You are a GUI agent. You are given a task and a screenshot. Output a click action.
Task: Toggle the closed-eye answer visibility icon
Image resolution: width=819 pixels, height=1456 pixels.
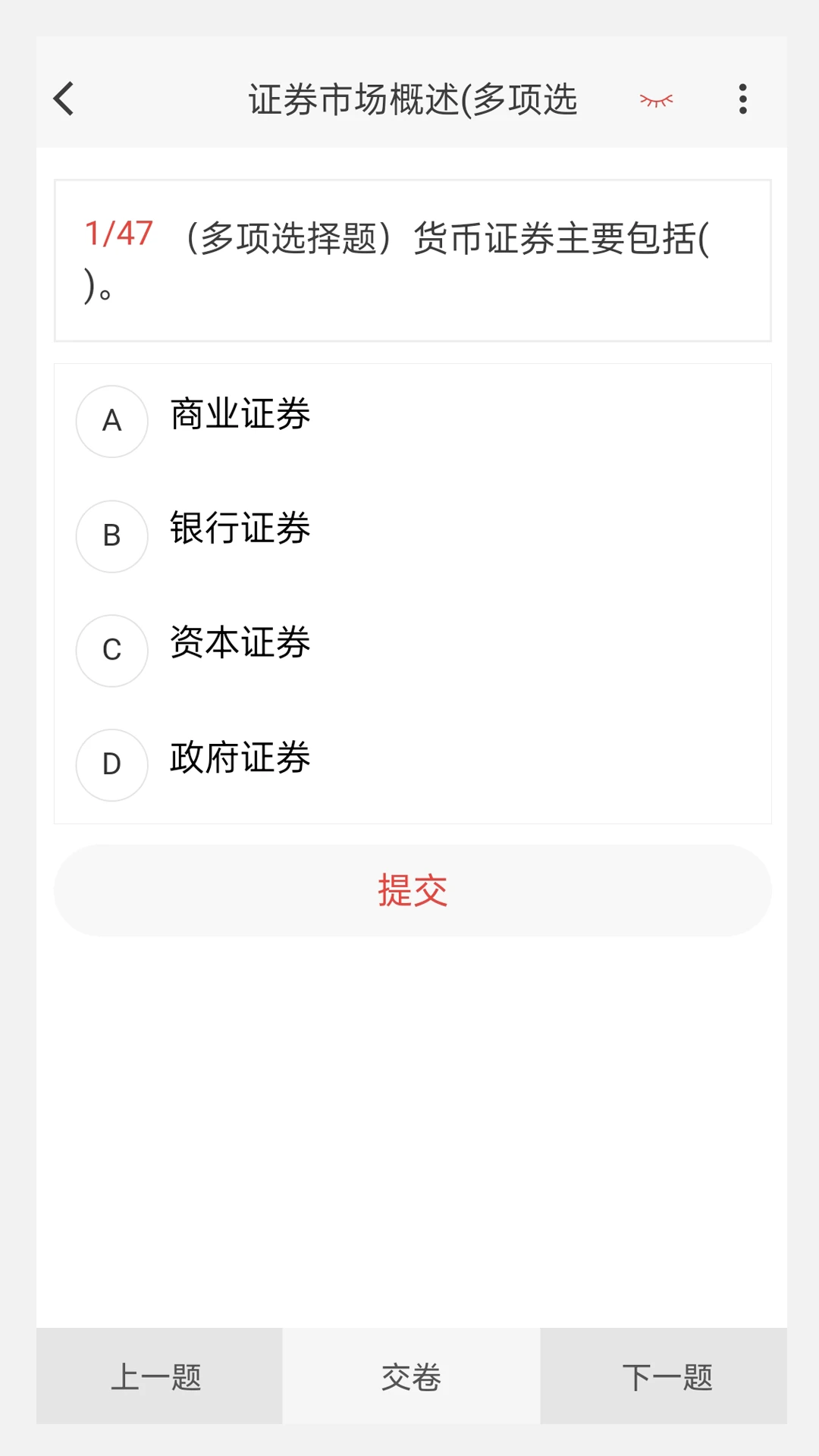point(657,99)
